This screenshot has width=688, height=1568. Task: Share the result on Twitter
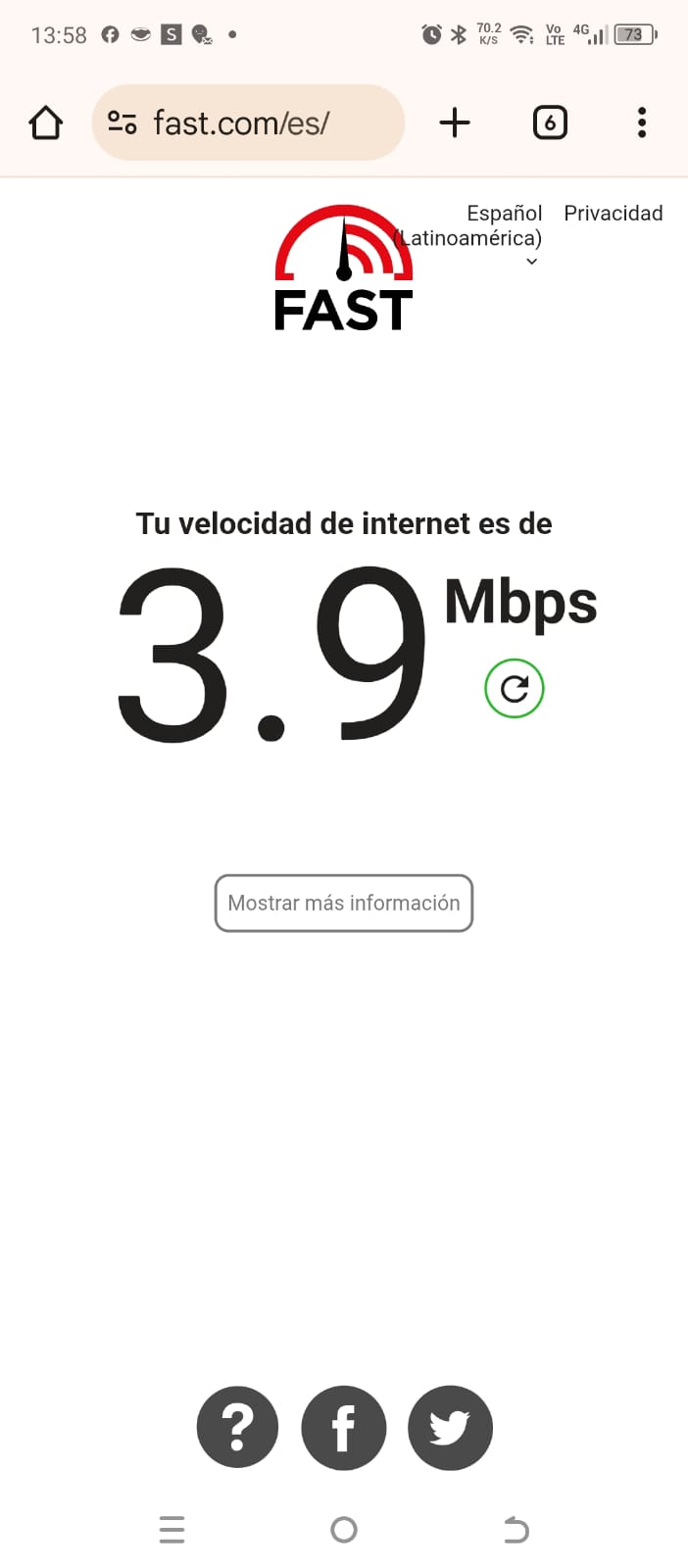[450, 1427]
